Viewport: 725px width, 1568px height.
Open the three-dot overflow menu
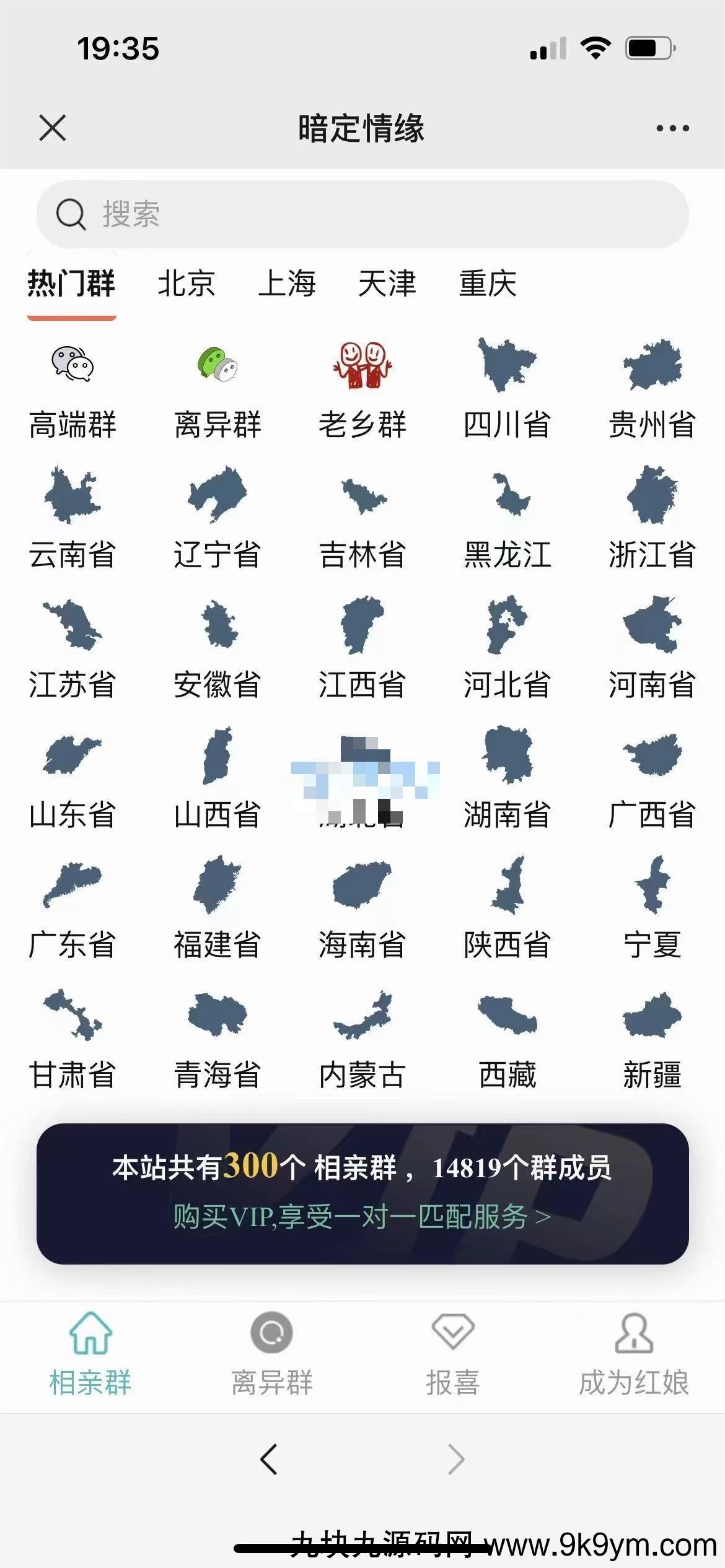pos(672,128)
